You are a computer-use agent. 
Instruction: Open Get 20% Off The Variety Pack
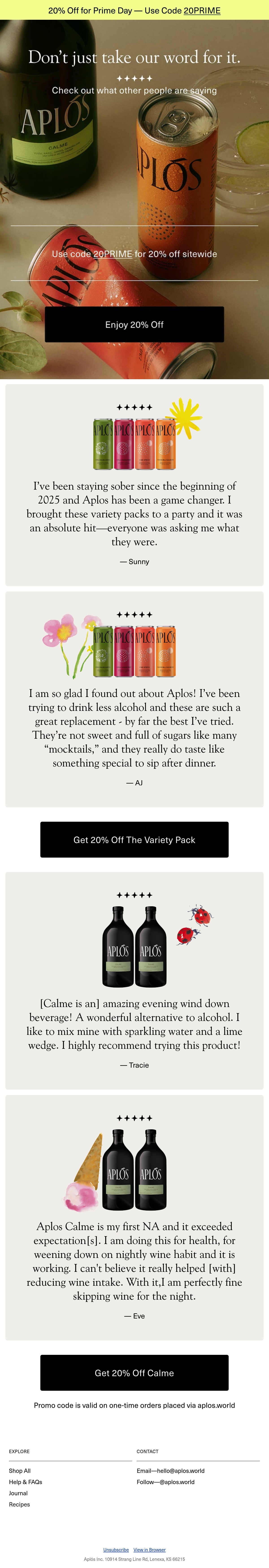(134, 839)
